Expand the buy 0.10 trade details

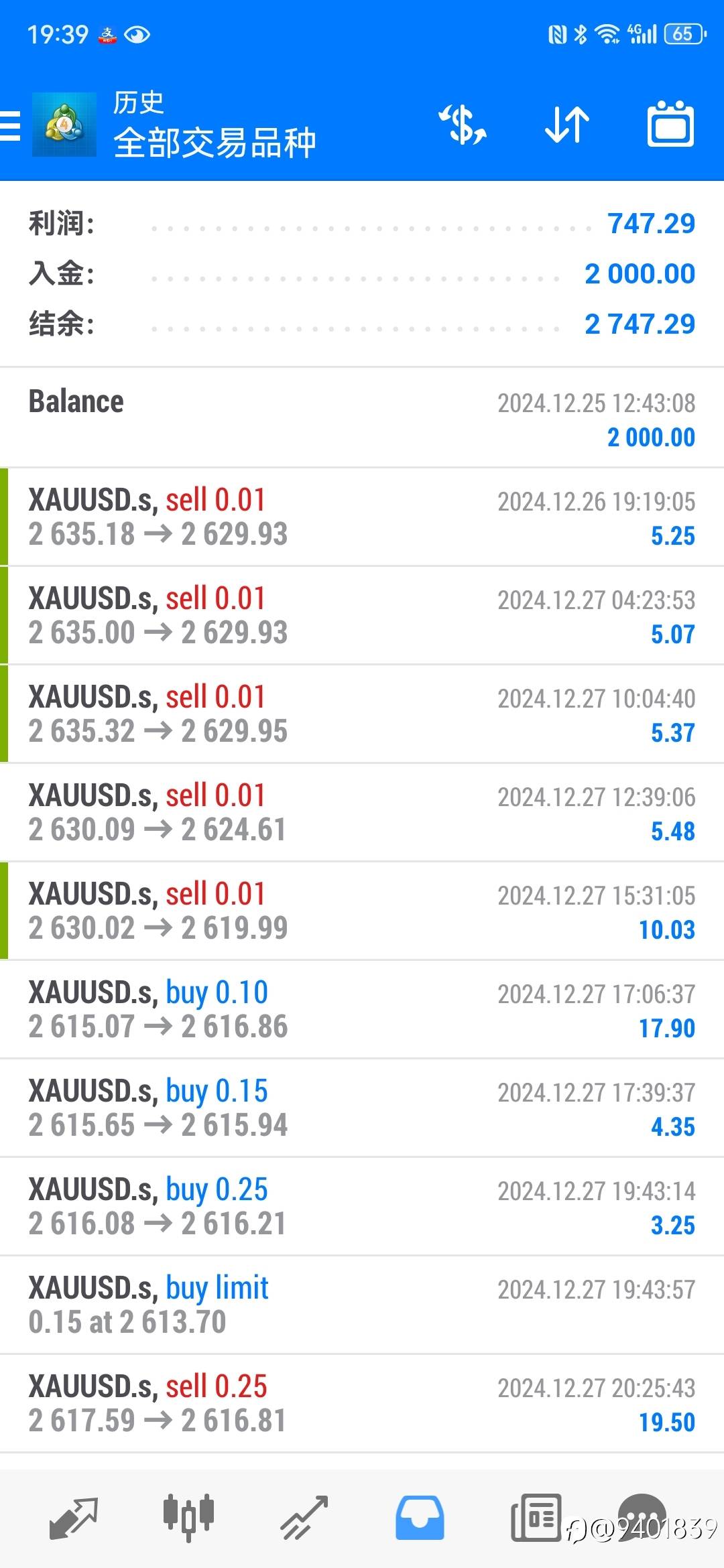pos(362,1010)
